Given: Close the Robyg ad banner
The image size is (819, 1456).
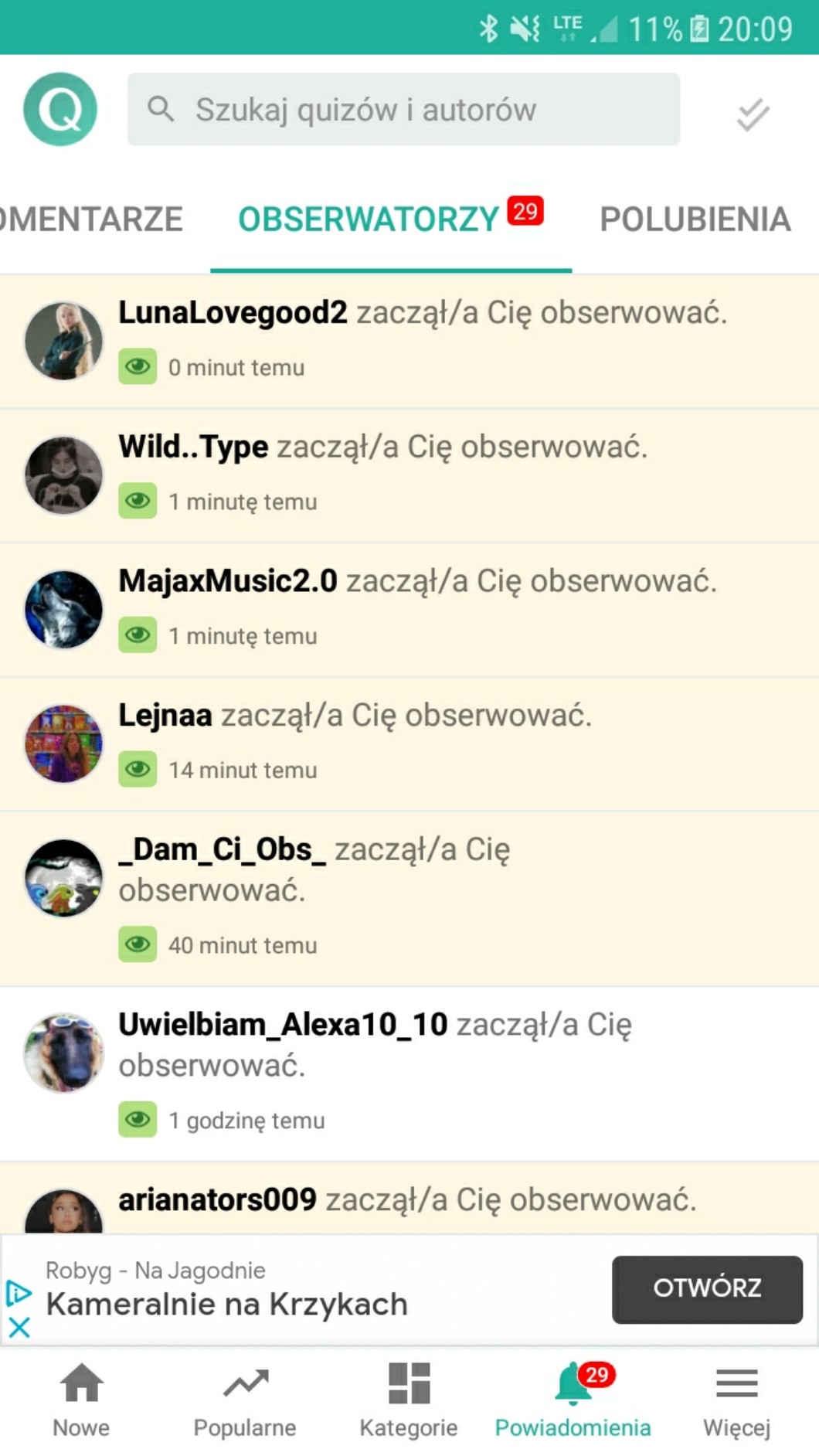Looking at the screenshot, I should point(19,1328).
